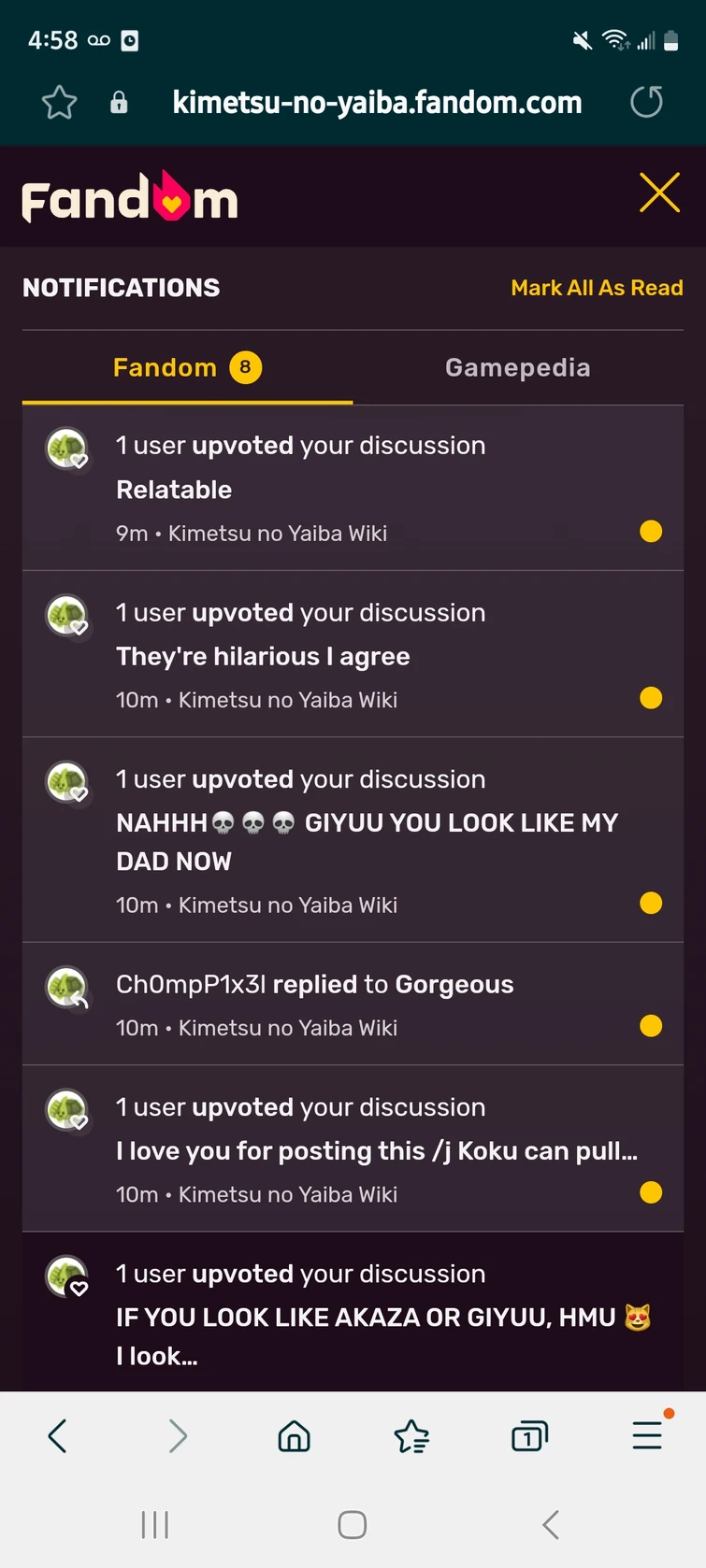This screenshot has height=1568, width=706.
Task: Open the browser bookmarks list
Action: click(411, 1435)
